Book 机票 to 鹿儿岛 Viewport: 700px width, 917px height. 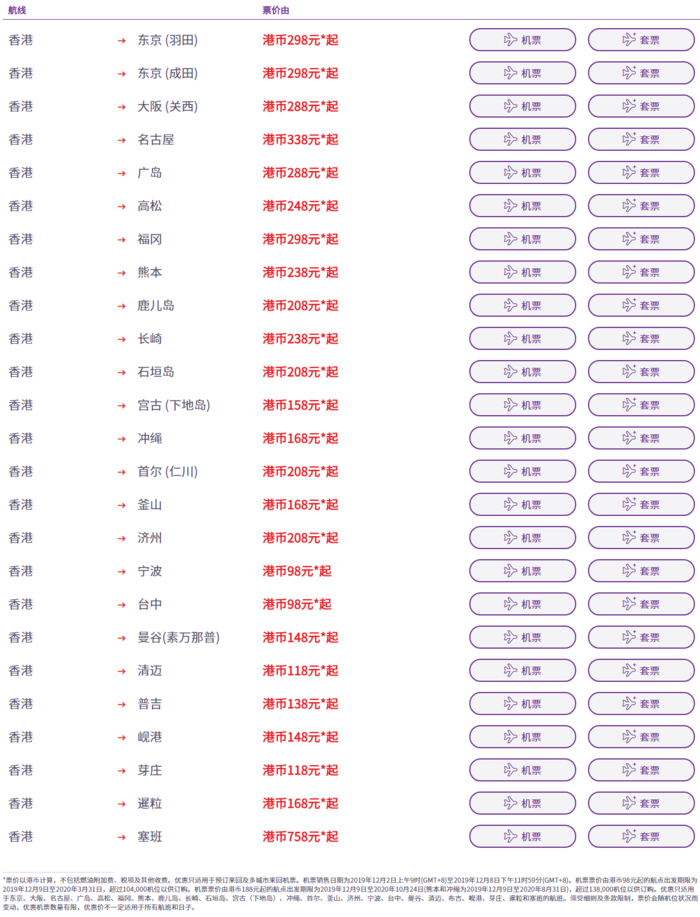(x=522, y=305)
